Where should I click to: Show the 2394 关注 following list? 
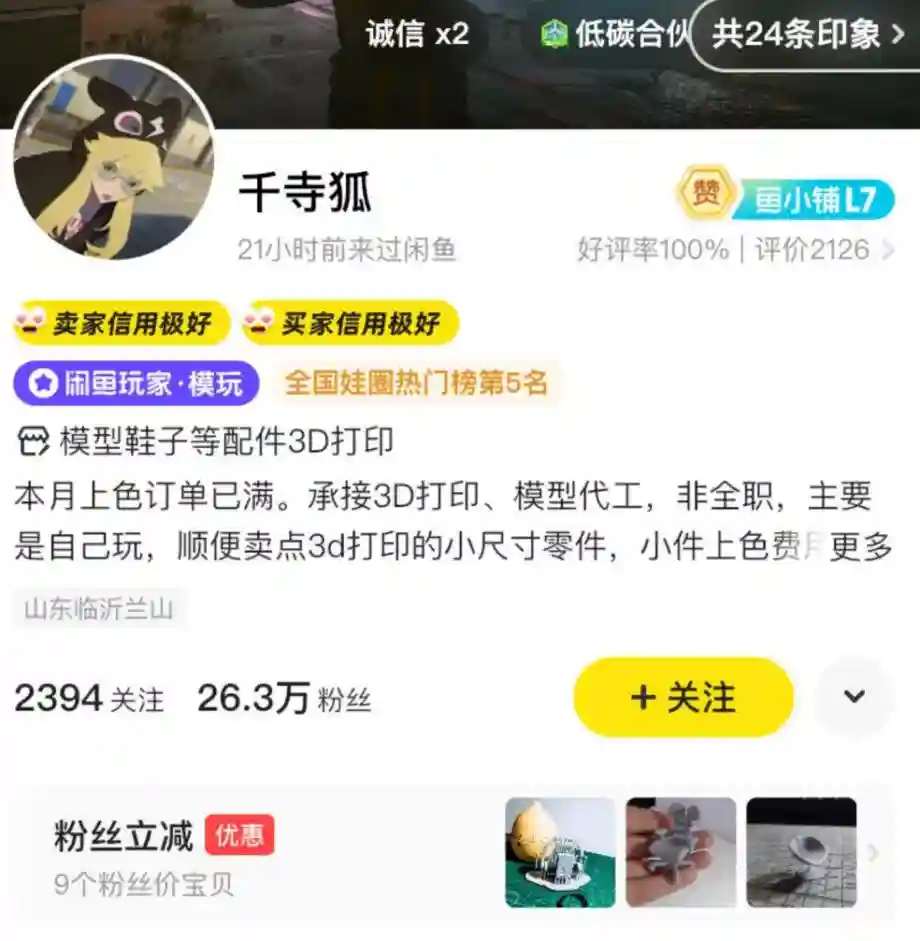tap(88, 699)
